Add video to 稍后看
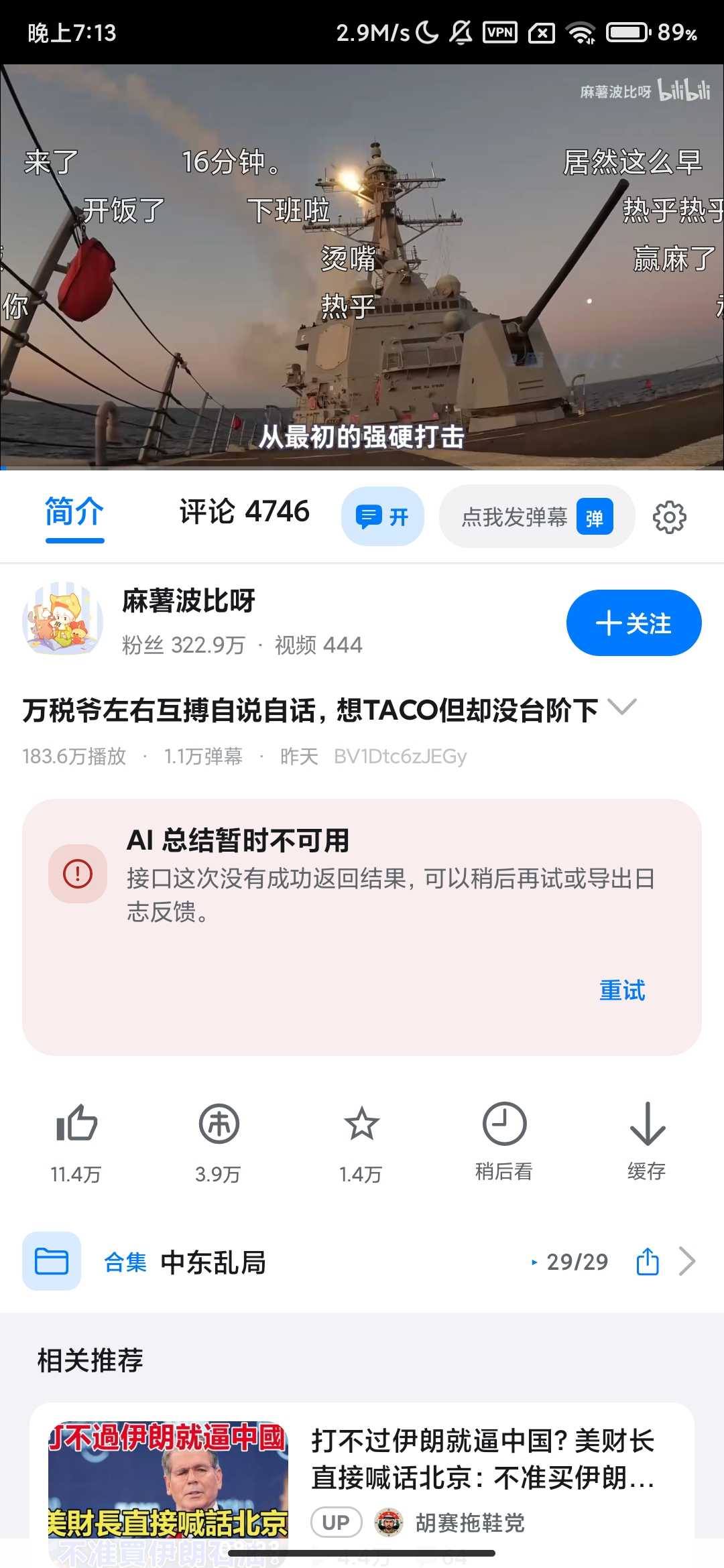 tap(504, 1124)
